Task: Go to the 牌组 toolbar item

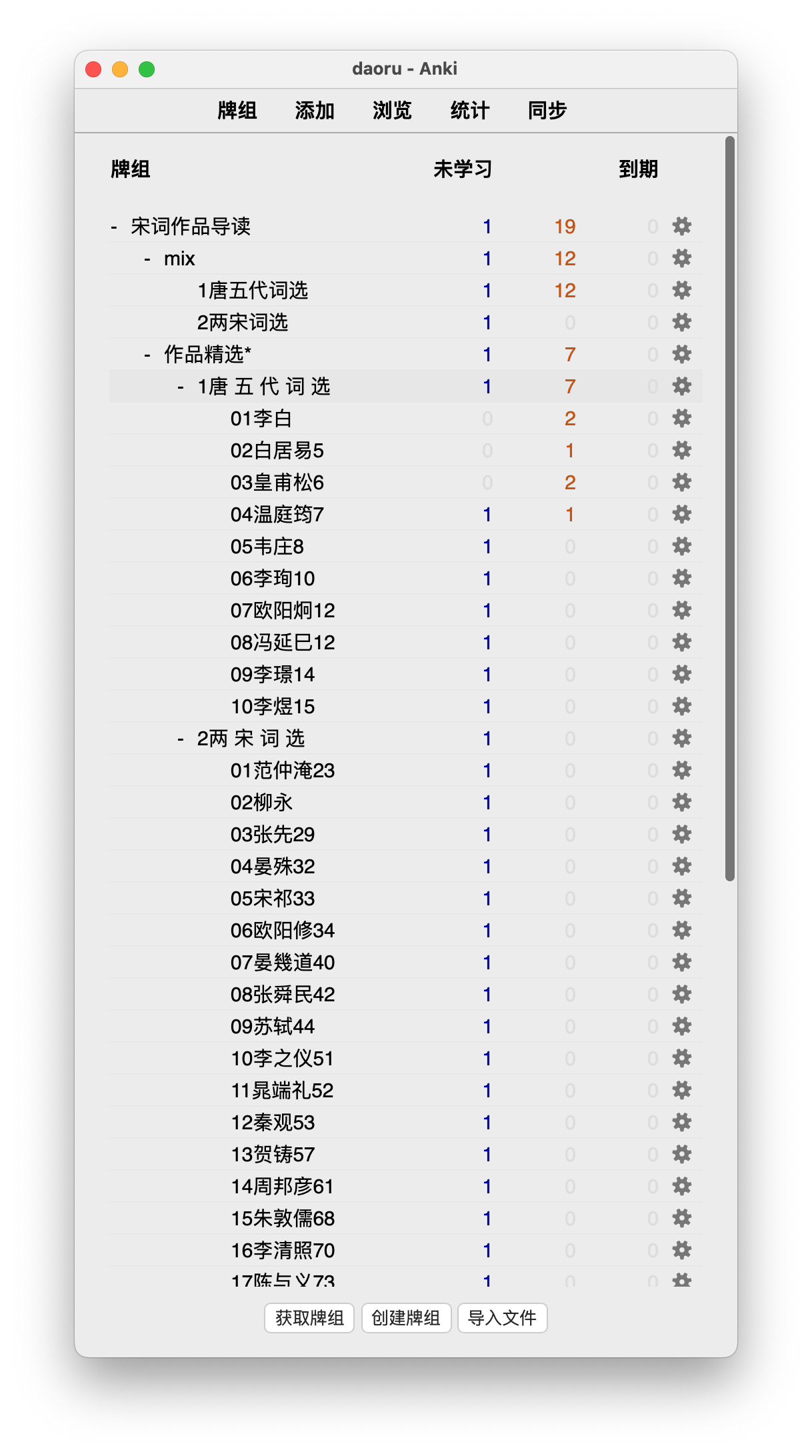Action: tap(237, 111)
